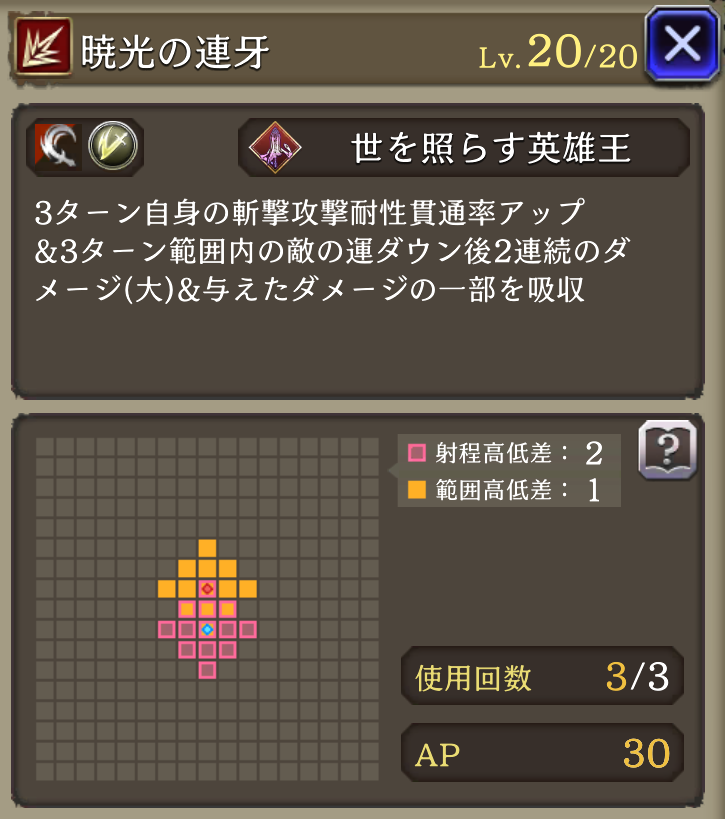
Task: Tap the 世を照らす英雄王 job label button
Action: pos(464,148)
